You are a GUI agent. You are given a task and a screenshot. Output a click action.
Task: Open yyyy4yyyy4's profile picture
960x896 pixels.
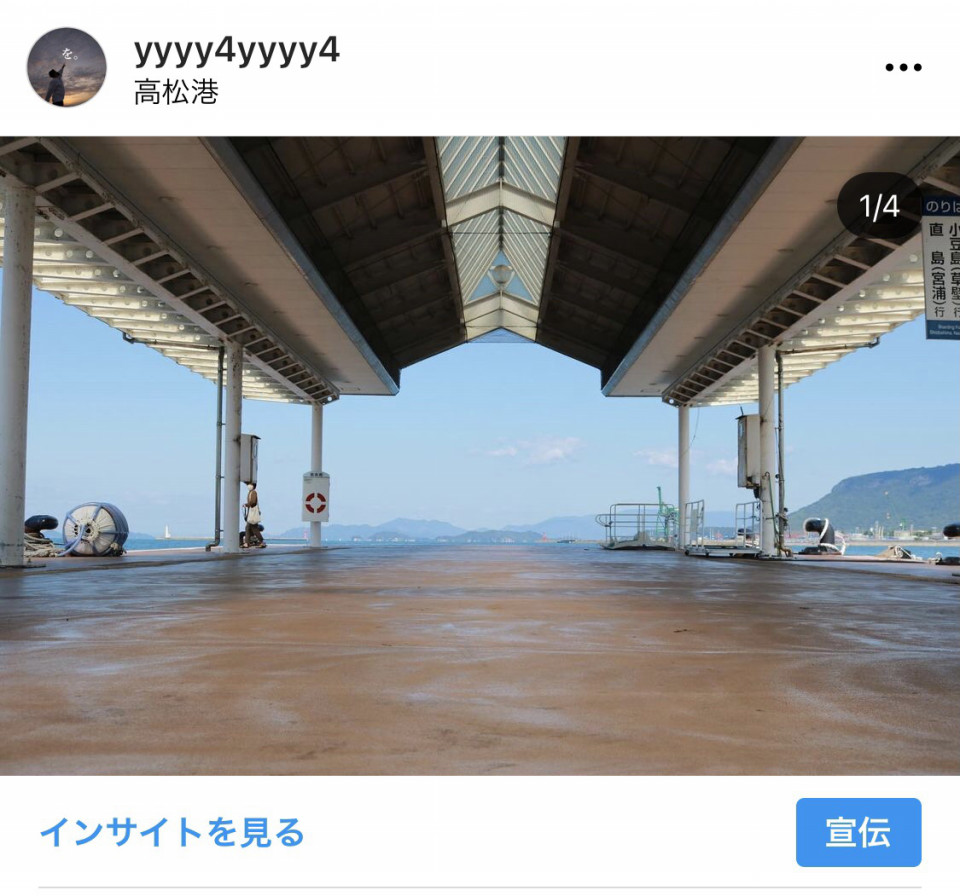66,67
